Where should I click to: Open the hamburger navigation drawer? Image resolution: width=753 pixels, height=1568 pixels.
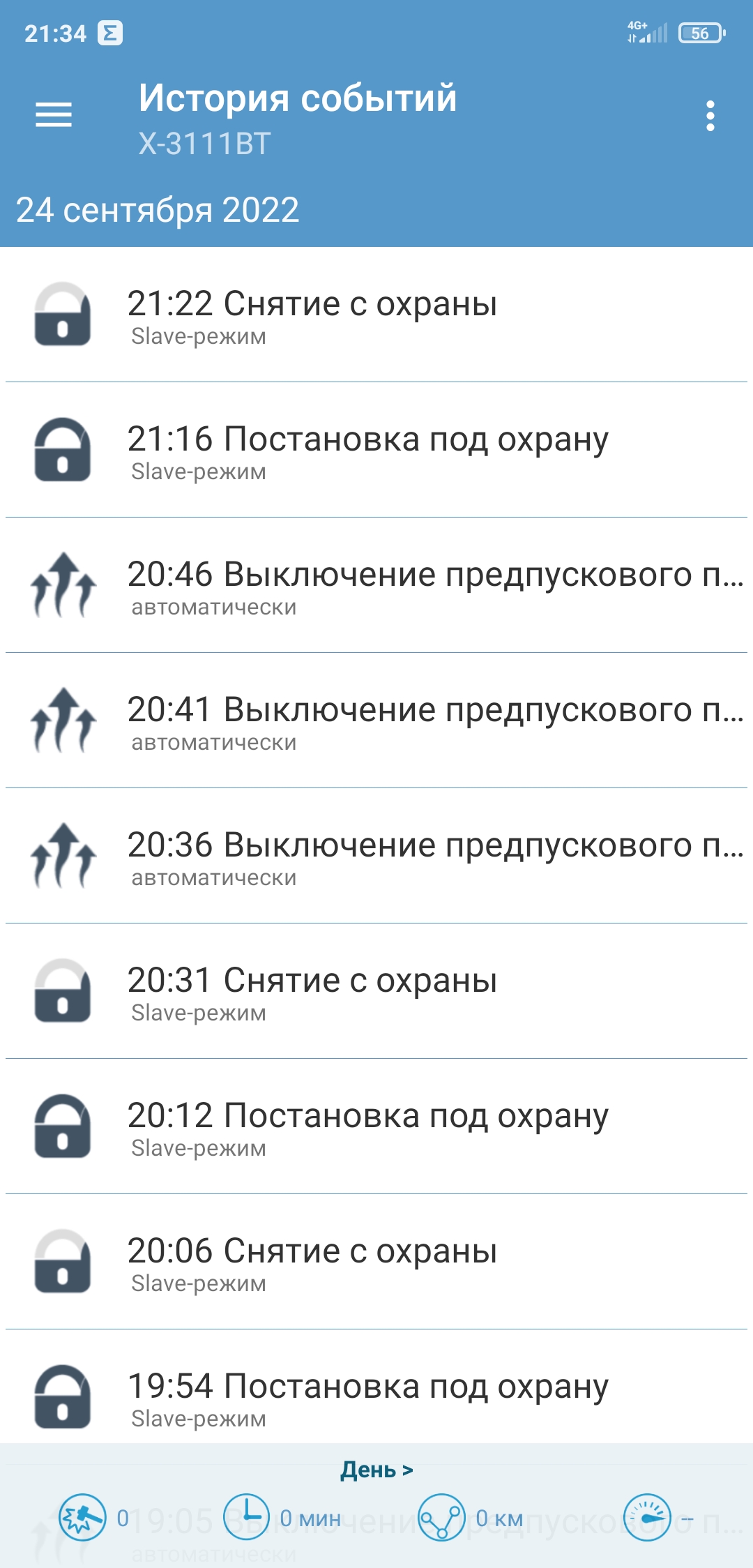pyautogui.click(x=54, y=115)
